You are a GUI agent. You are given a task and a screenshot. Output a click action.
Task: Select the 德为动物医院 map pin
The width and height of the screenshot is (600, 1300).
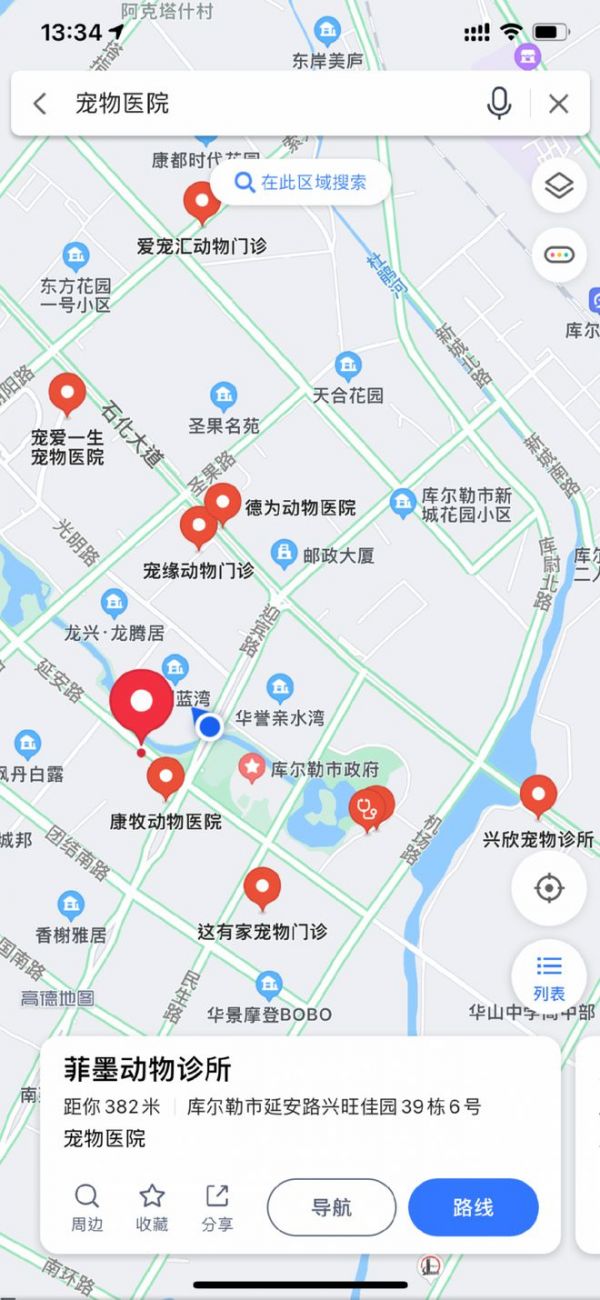222,502
